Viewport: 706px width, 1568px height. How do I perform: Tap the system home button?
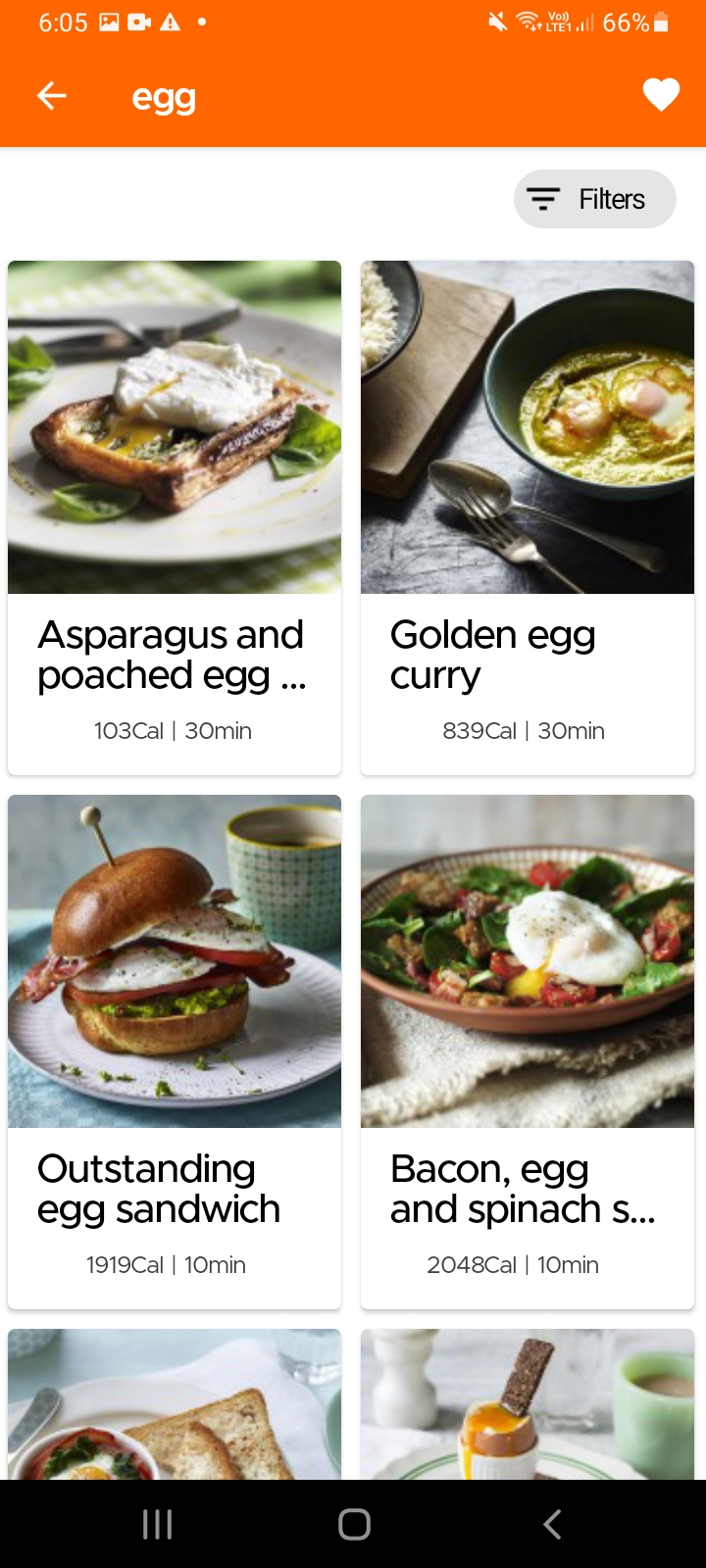(354, 1524)
